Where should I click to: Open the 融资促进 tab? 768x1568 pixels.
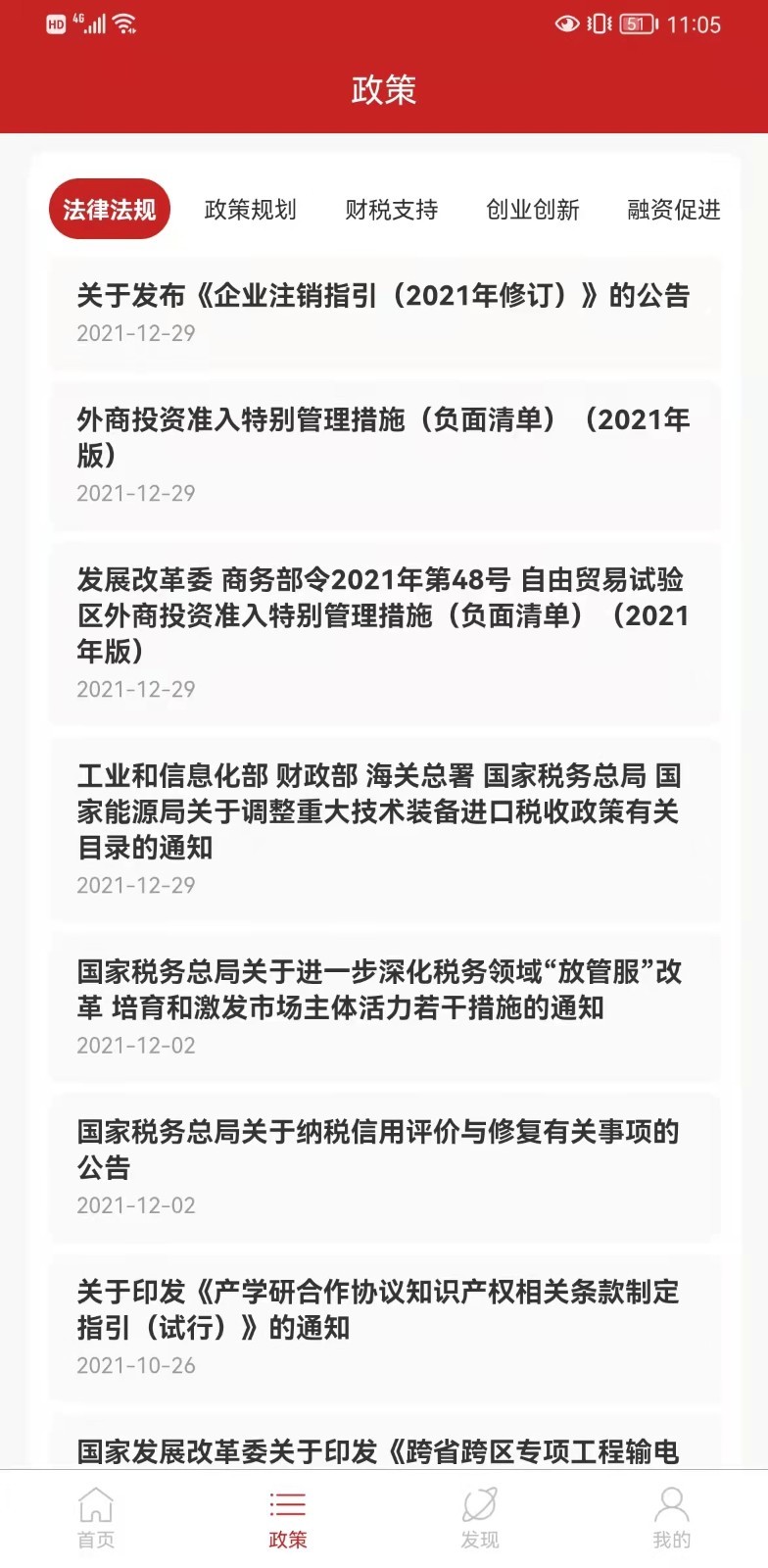tap(674, 209)
